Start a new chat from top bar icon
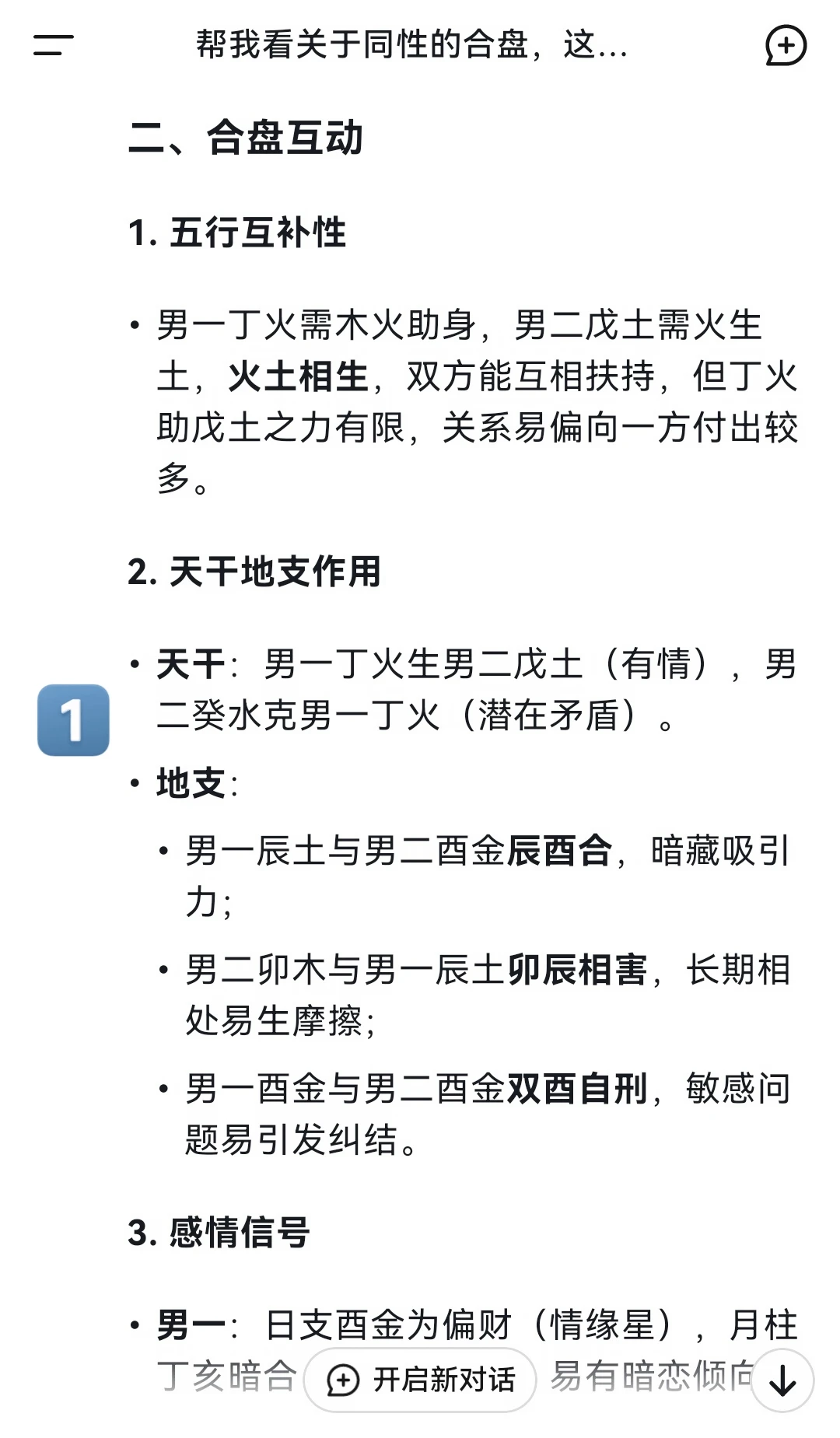This screenshot has width=840, height=1438. (x=786, y=45)
